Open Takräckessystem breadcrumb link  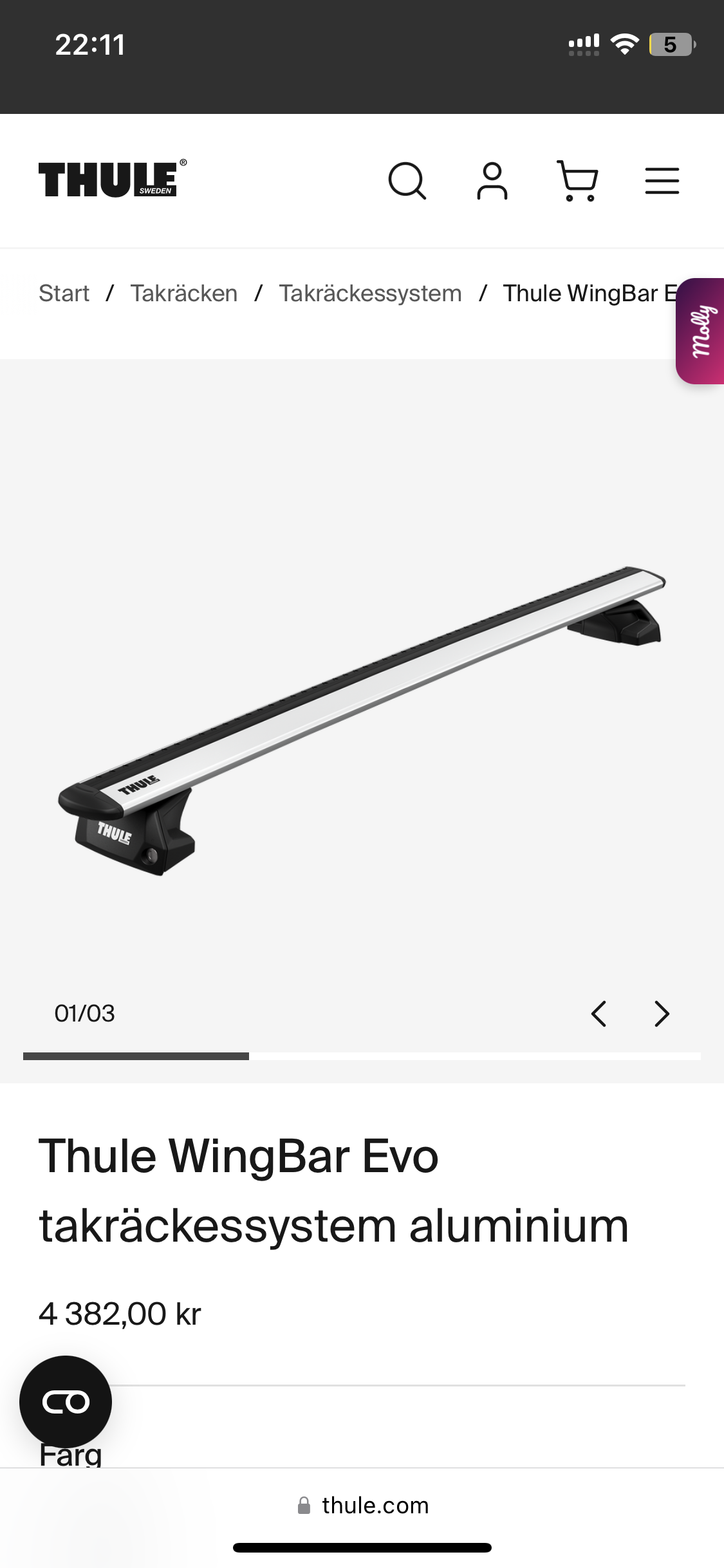coord(370,294)
